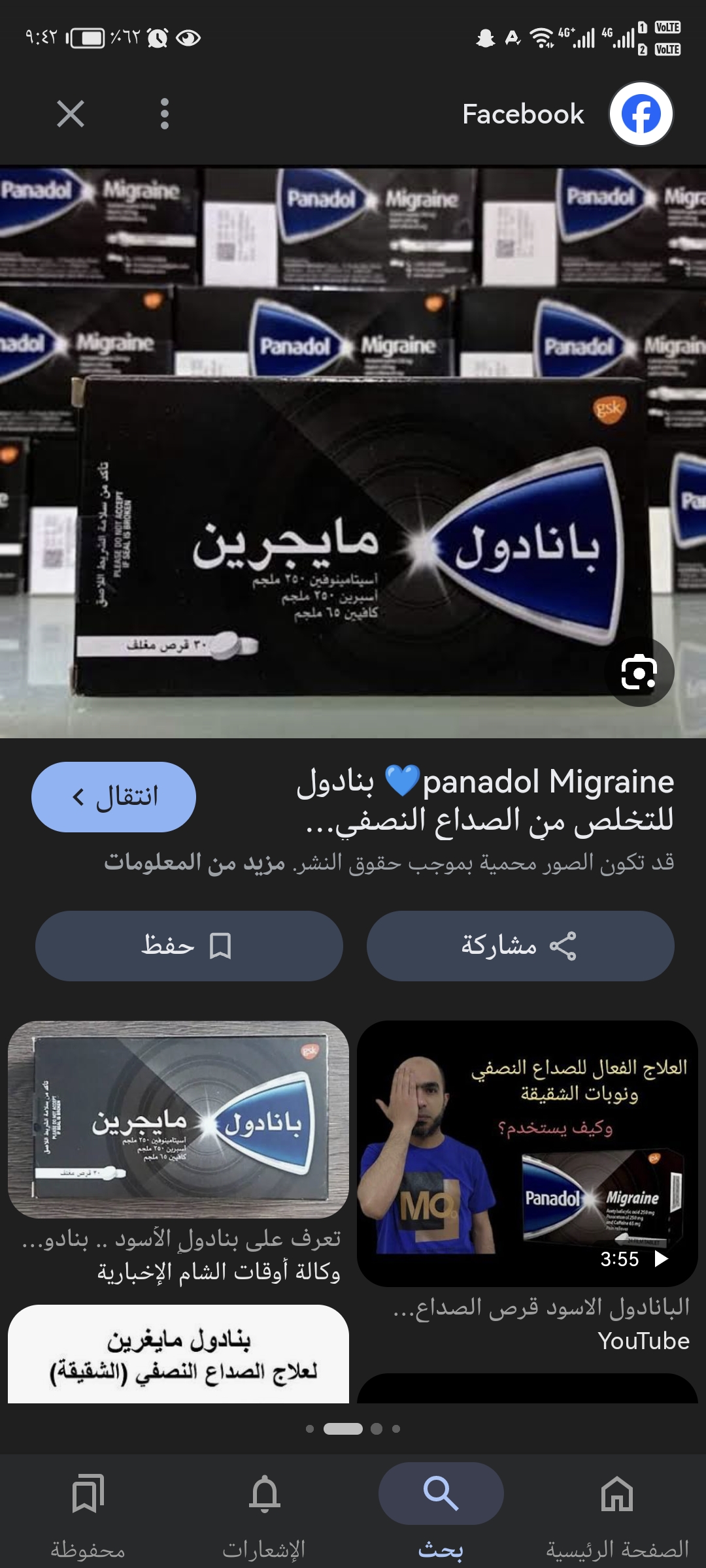Tap the انتقال visit button
This screenshot has height=1568, width=706.
click(114, 797)
